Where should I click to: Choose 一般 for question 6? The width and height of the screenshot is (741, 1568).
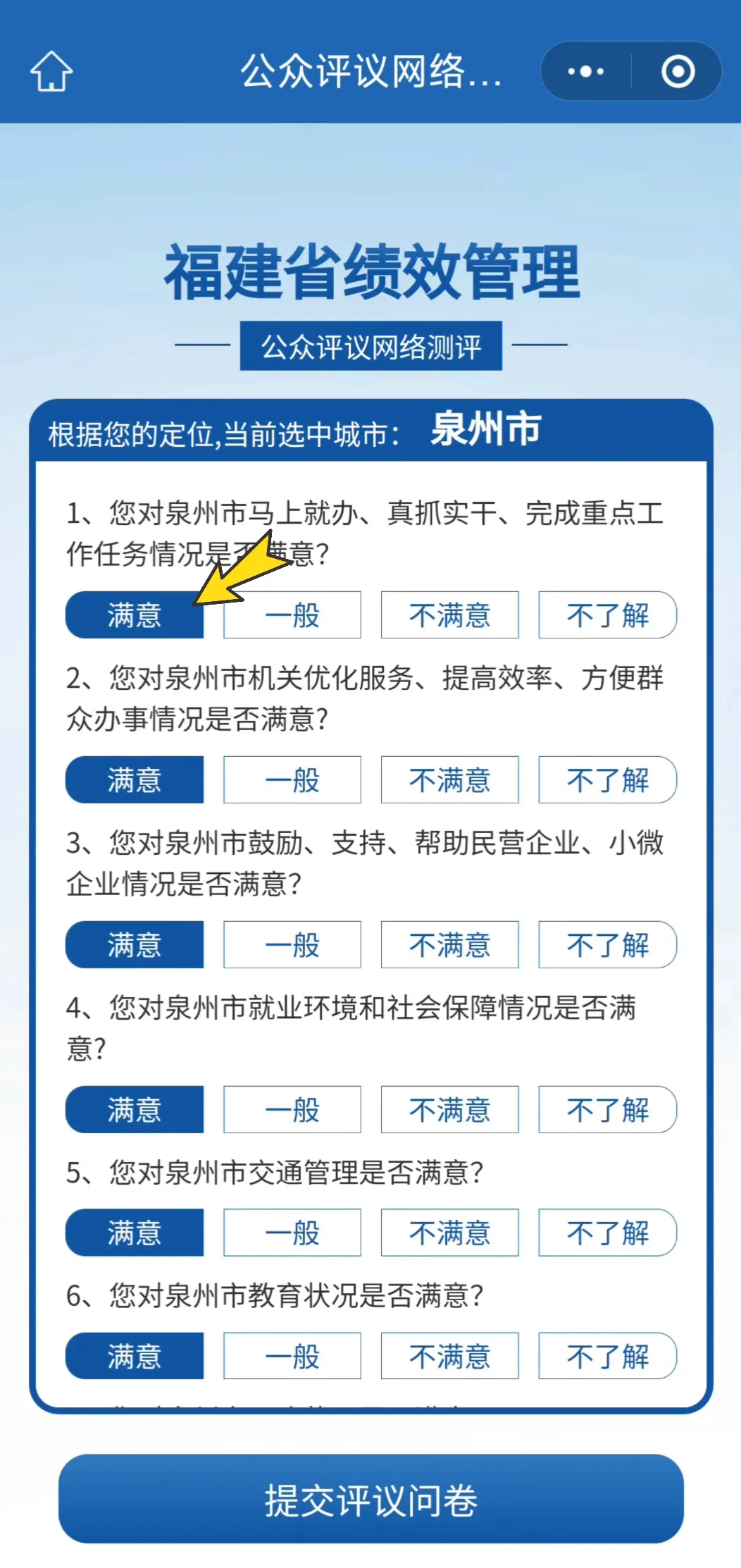292,1356
